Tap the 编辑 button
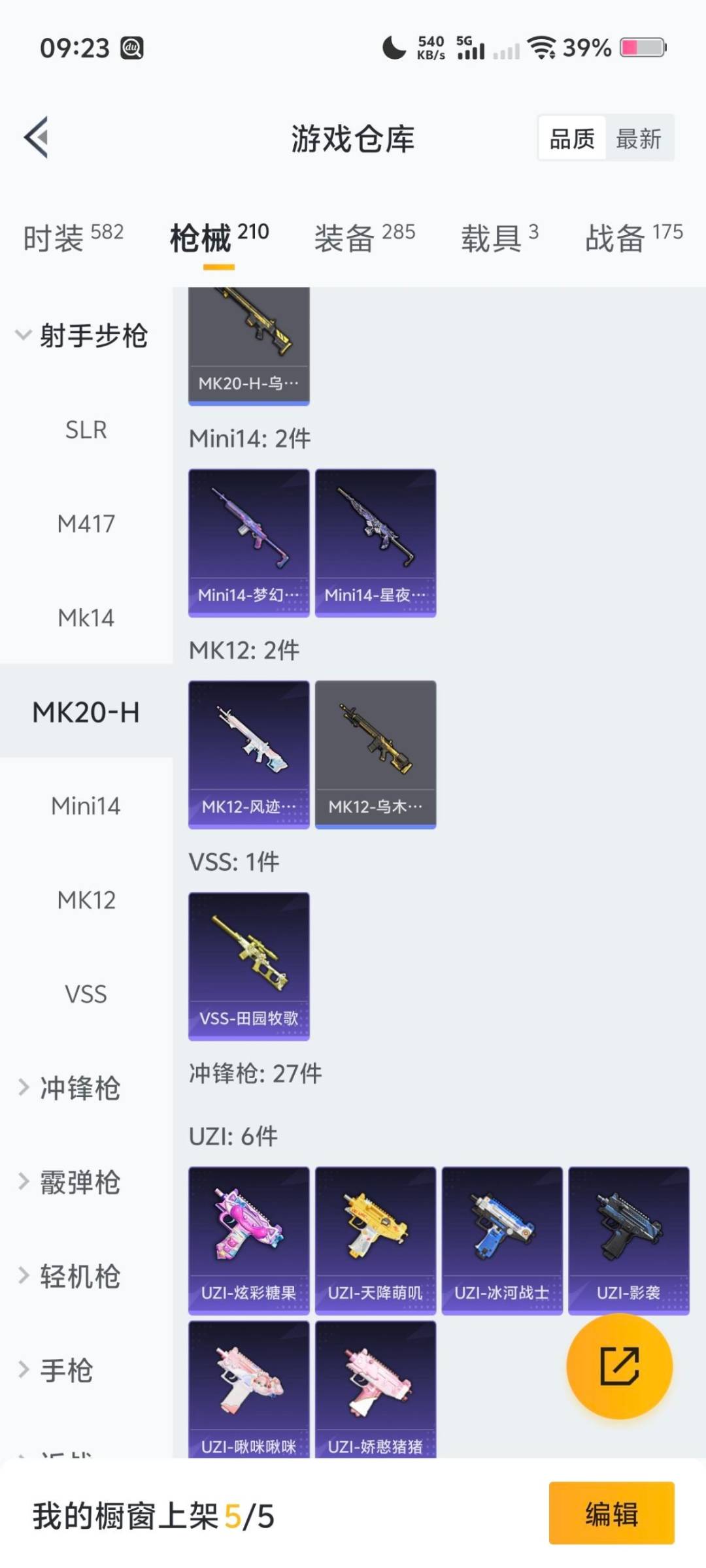This screenshot has height=1568, width=706. [x=611, y=1514]
